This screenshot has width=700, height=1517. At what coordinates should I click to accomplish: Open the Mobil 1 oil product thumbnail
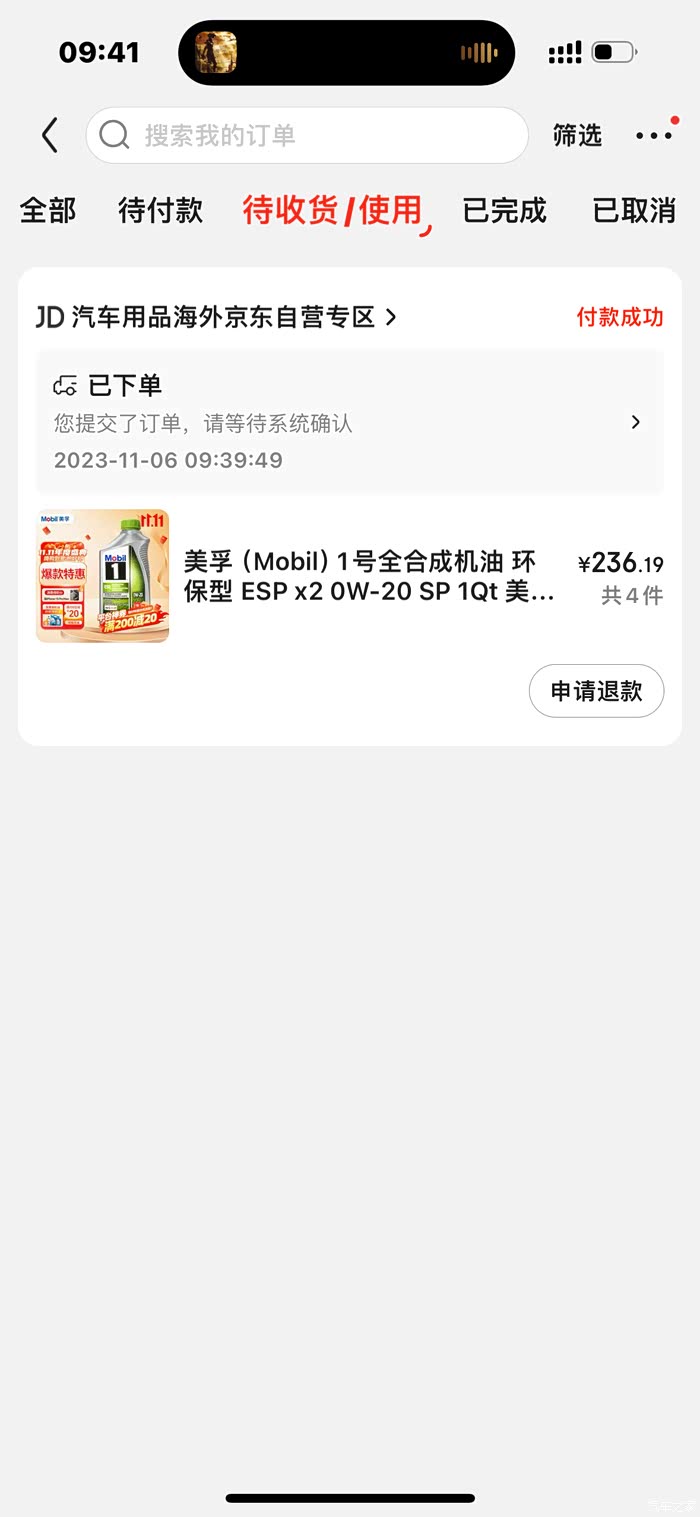coord(103,576)
